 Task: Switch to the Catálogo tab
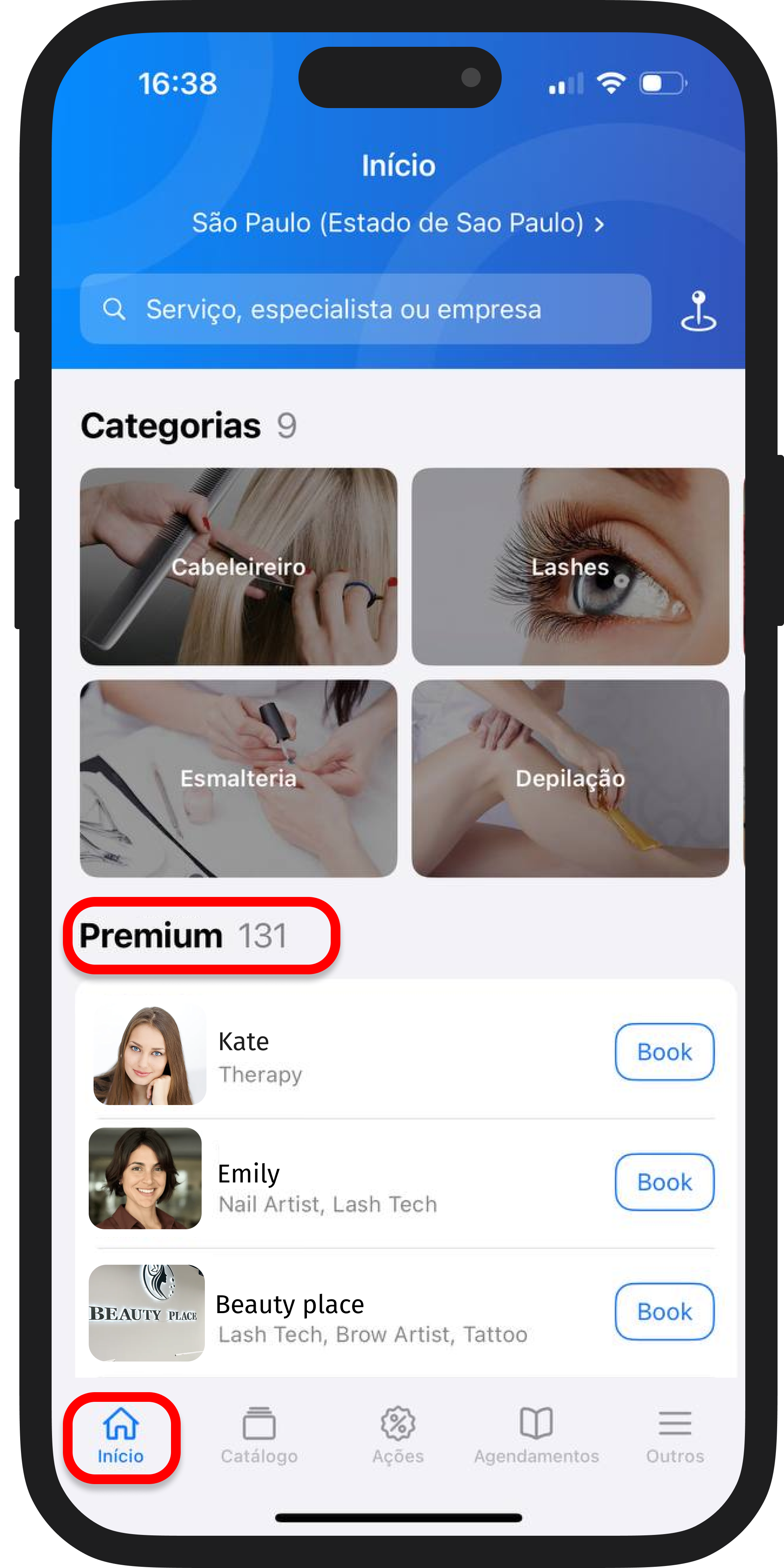[259, 1437]
